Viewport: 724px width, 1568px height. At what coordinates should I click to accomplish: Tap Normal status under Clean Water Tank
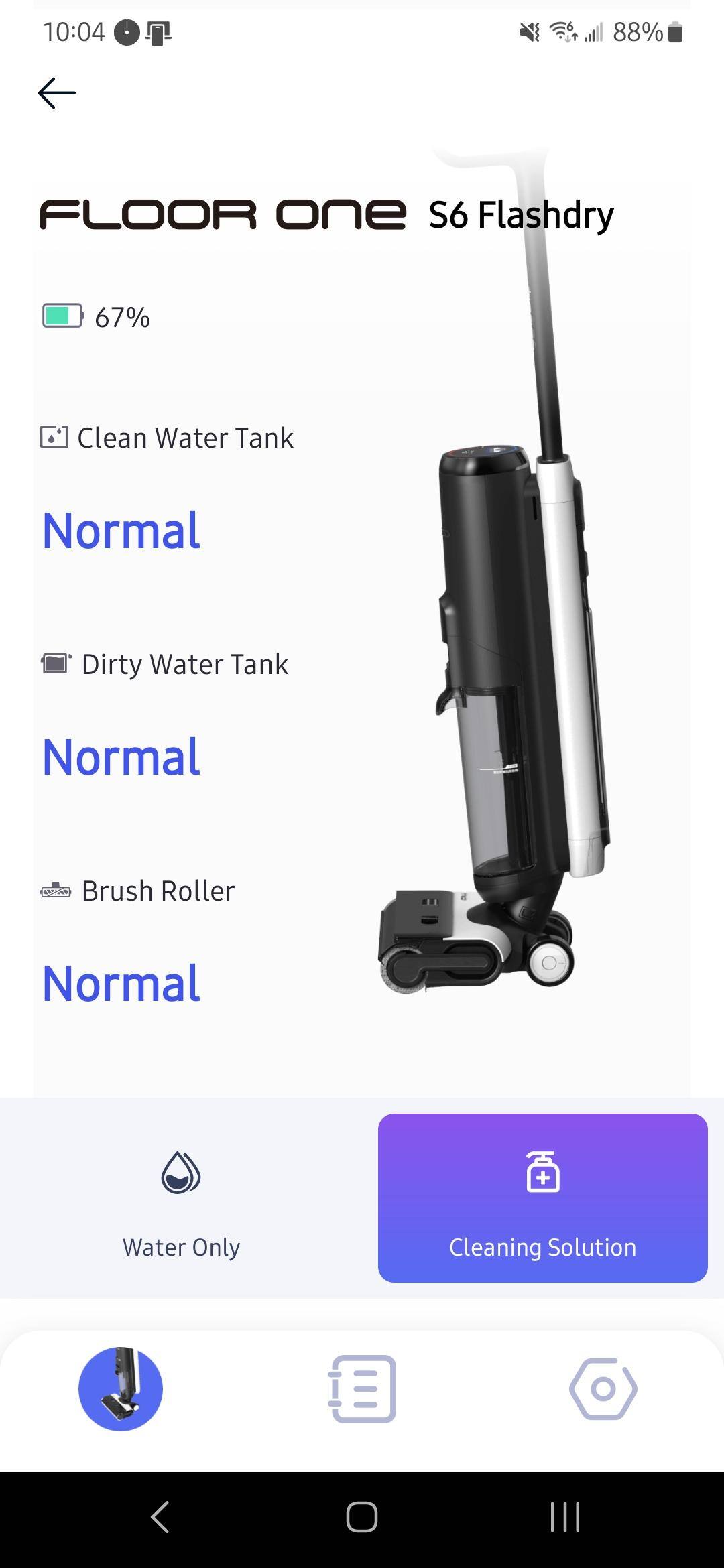(121, 531)
